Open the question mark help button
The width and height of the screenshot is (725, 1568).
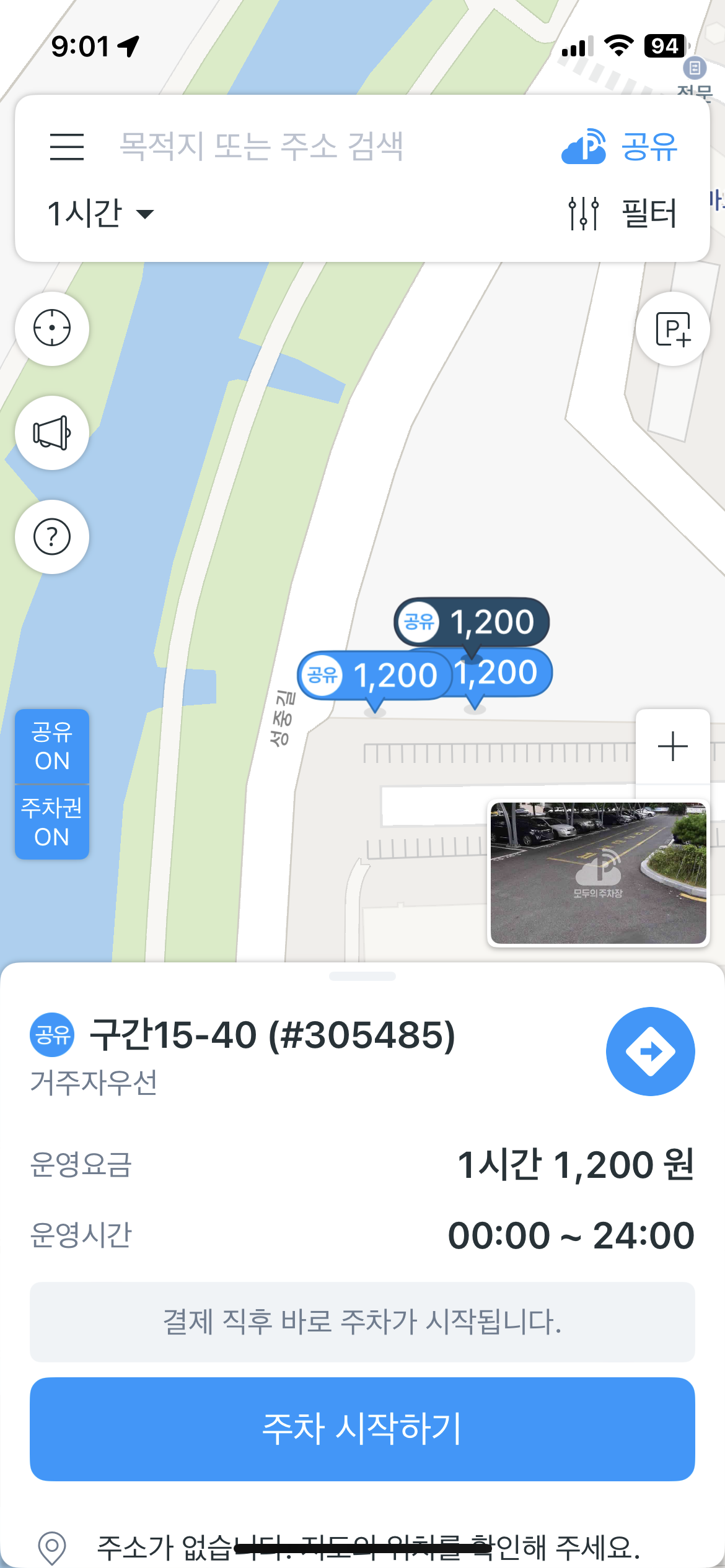point(52,537)
